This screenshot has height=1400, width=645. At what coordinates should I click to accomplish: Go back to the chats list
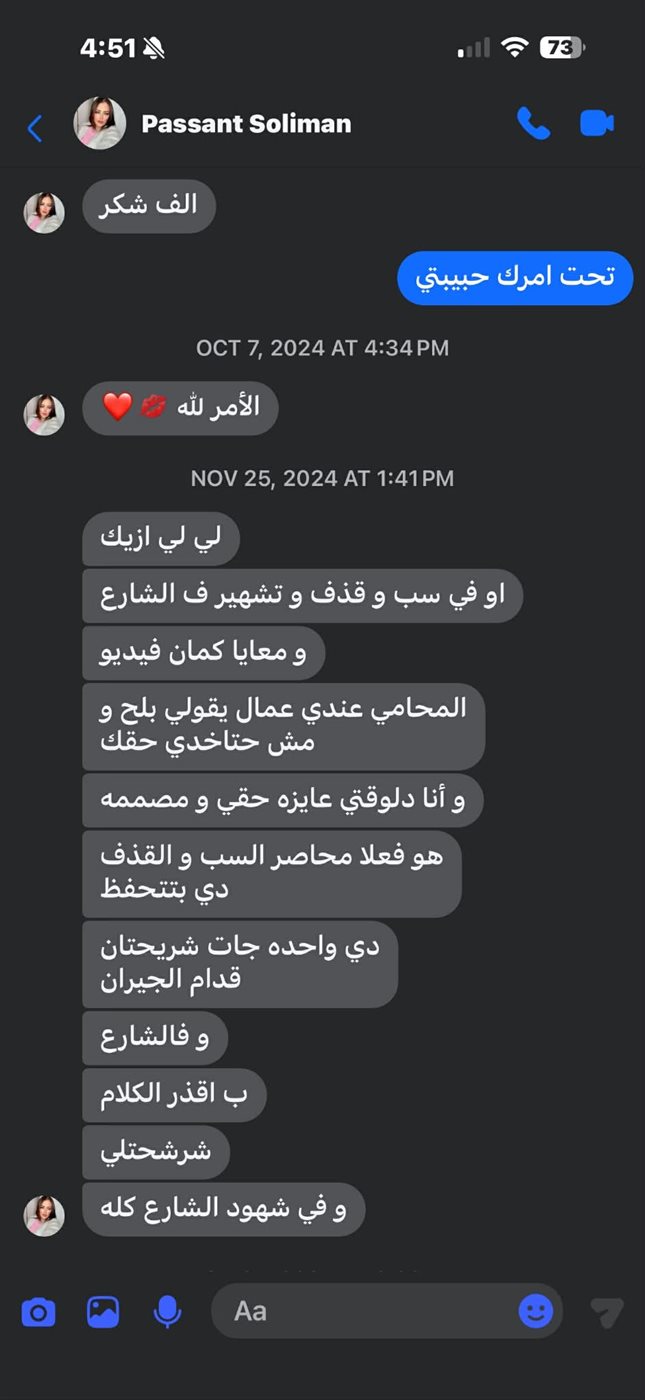pos(35,127)
